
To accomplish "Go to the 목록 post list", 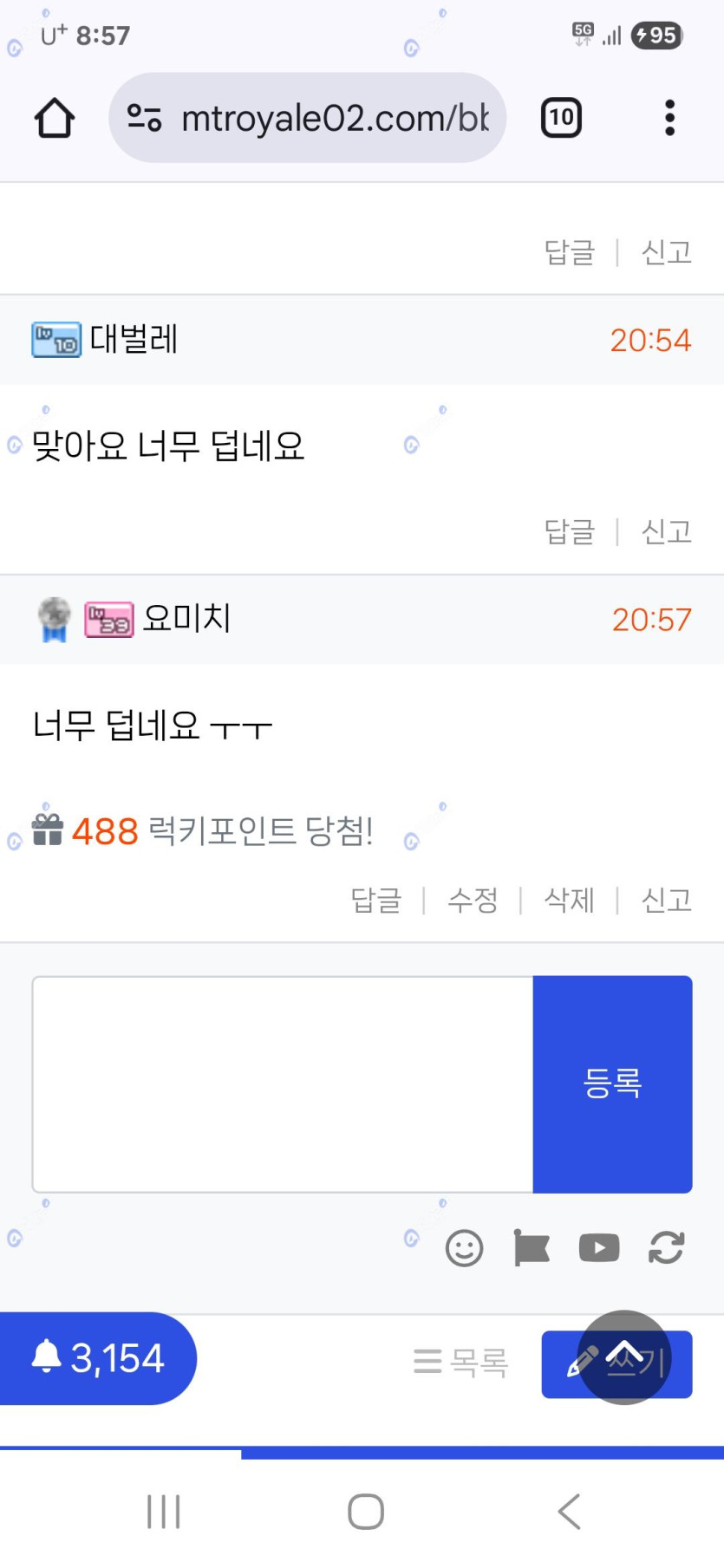I will point(460,1363).
